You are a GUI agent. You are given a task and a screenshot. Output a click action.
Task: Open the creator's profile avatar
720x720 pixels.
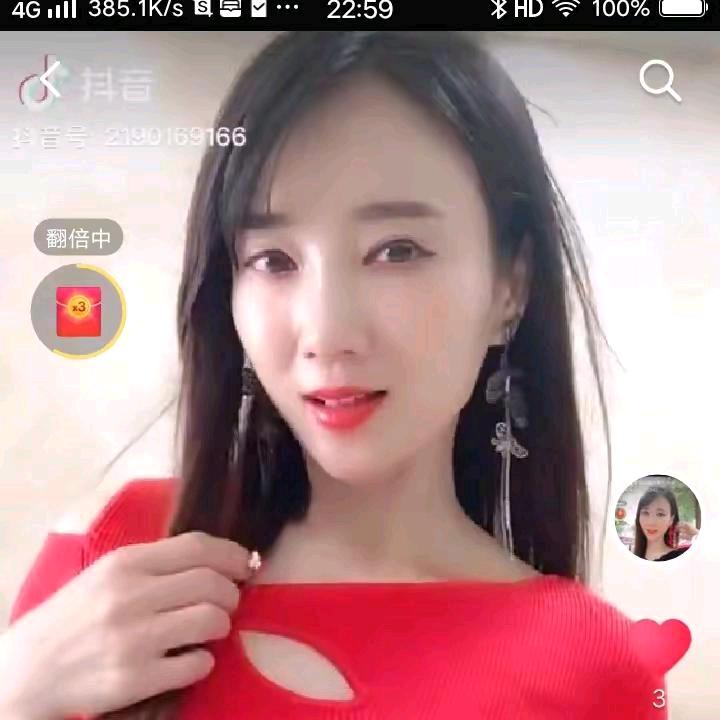(x=657, y=517)
